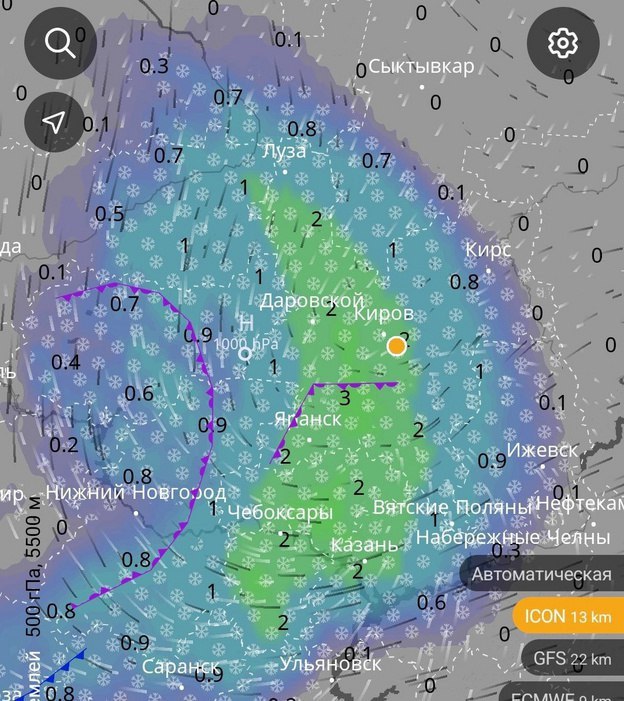This screenshot has width=624, height=701.
Task: Switch to GFS 22 km model
Action: [x=571, y=658]
